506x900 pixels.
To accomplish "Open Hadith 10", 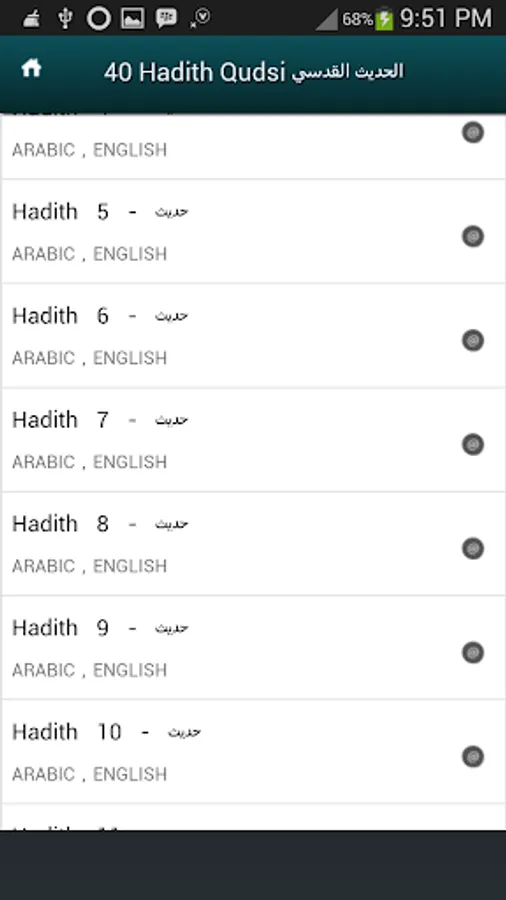I will (x=253, y=751).
